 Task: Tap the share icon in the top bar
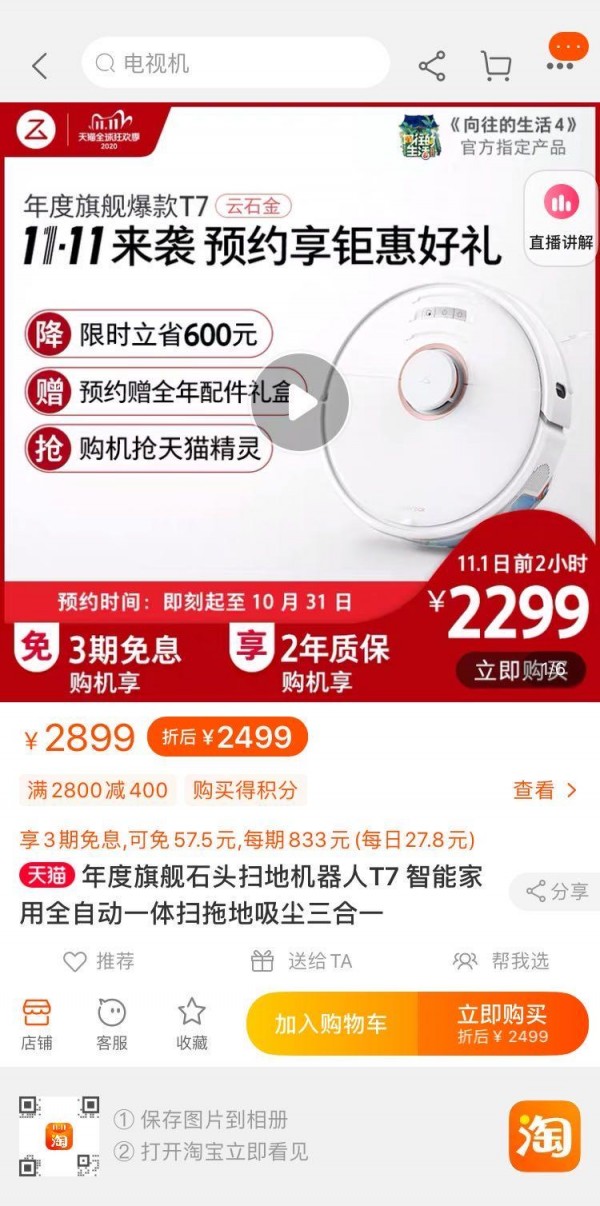[x=432, y=66]
